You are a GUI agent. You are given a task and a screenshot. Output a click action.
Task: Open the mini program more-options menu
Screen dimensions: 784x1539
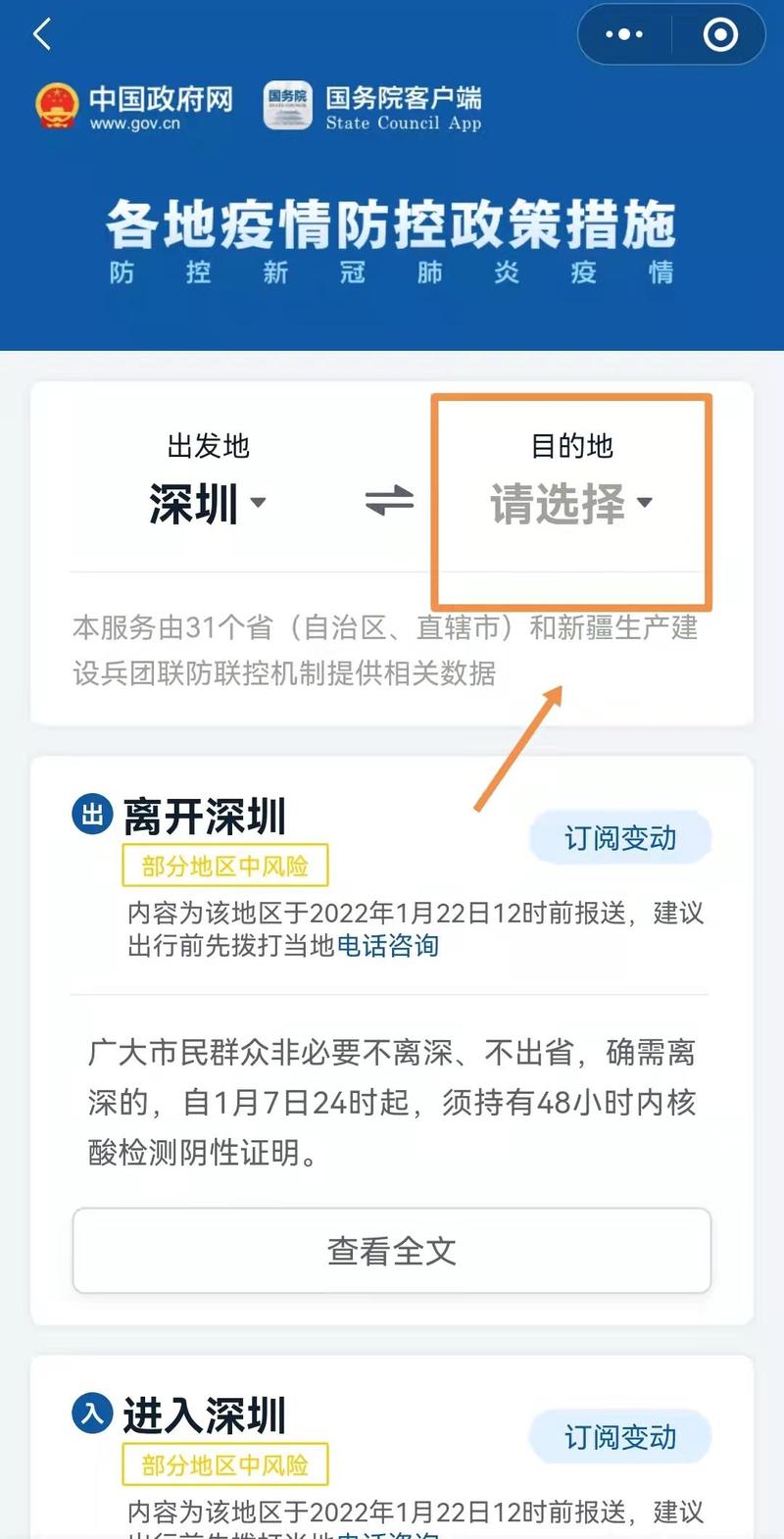coord(624,34)
